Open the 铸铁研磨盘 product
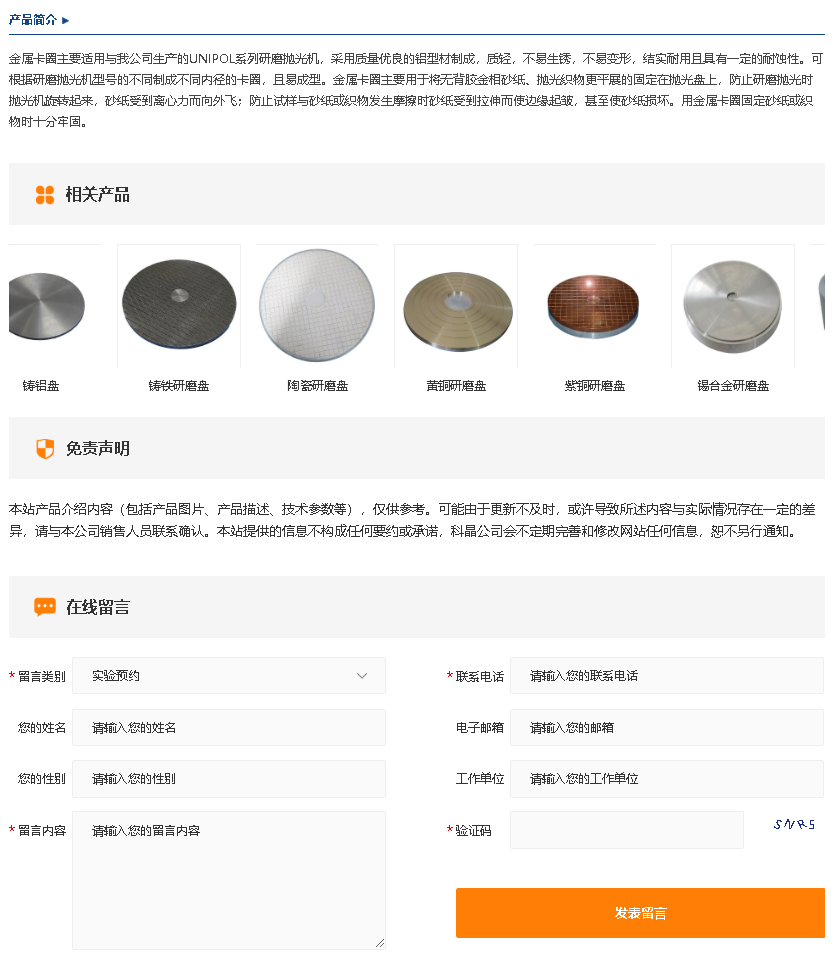 [179, 306]
